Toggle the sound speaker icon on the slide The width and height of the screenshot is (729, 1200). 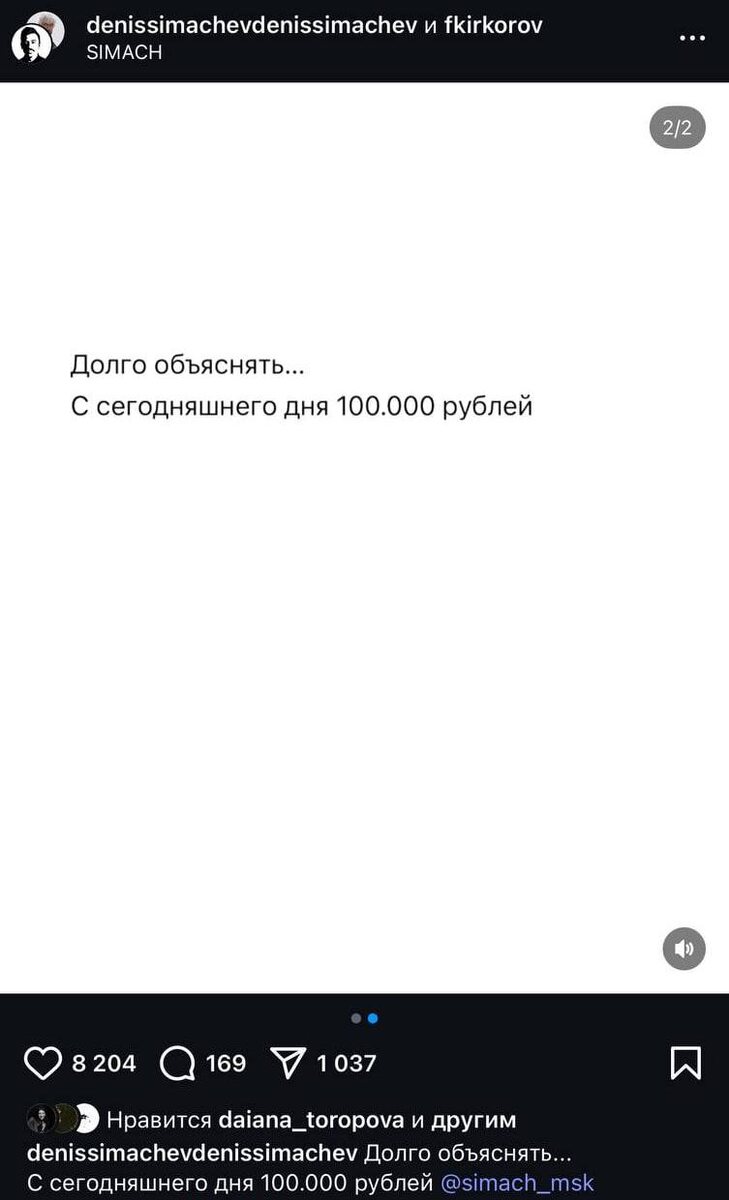[x=684, y=948]
